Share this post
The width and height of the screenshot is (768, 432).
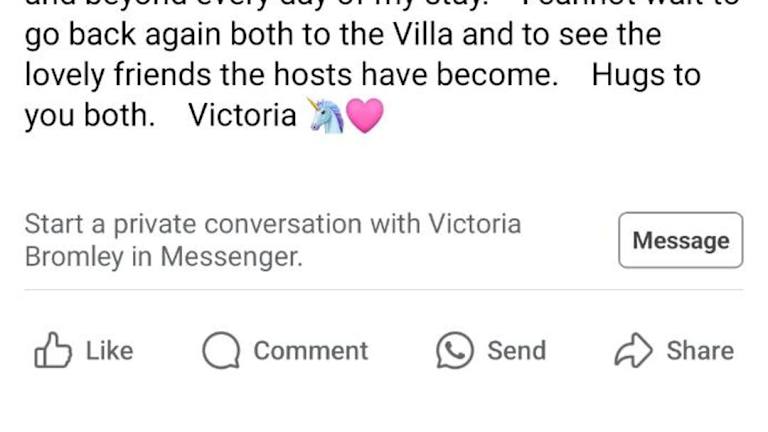tap(674, 351)
